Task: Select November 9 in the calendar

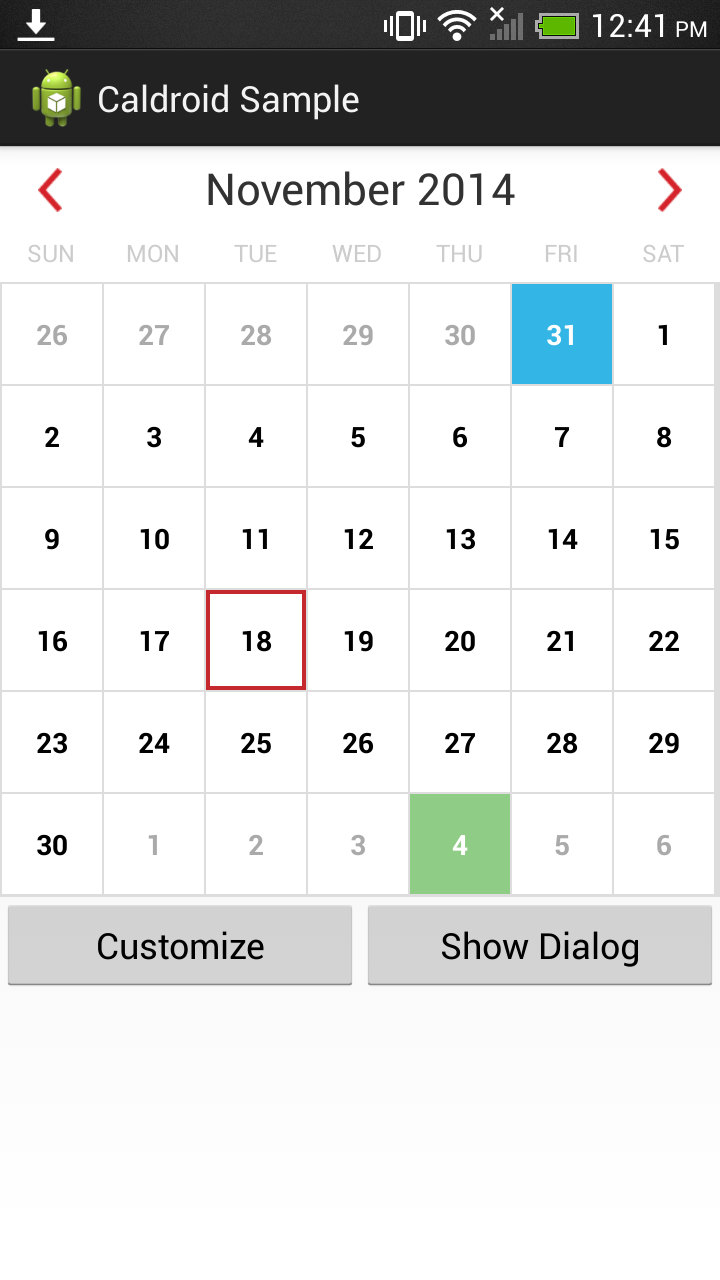Action: pos(52,539)
